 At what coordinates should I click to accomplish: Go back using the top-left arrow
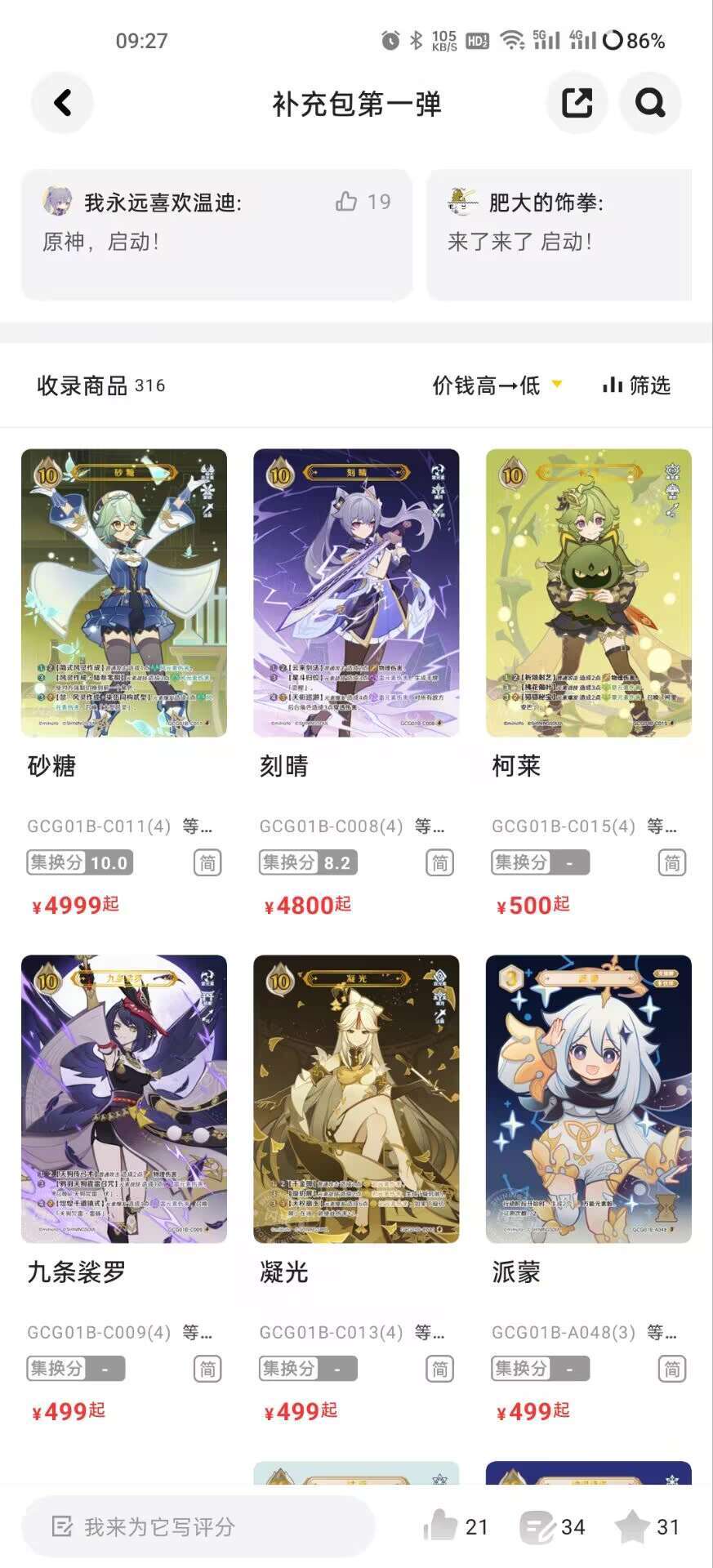62,103
